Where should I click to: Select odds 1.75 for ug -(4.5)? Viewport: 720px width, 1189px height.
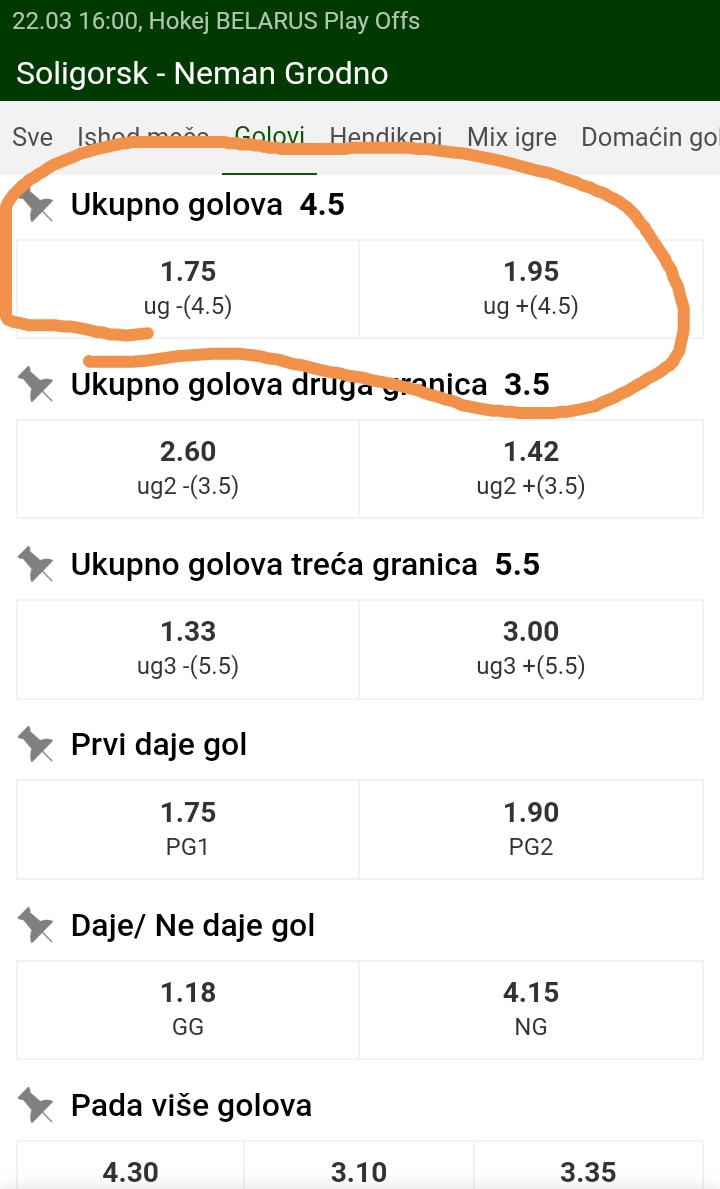[188, 289]
